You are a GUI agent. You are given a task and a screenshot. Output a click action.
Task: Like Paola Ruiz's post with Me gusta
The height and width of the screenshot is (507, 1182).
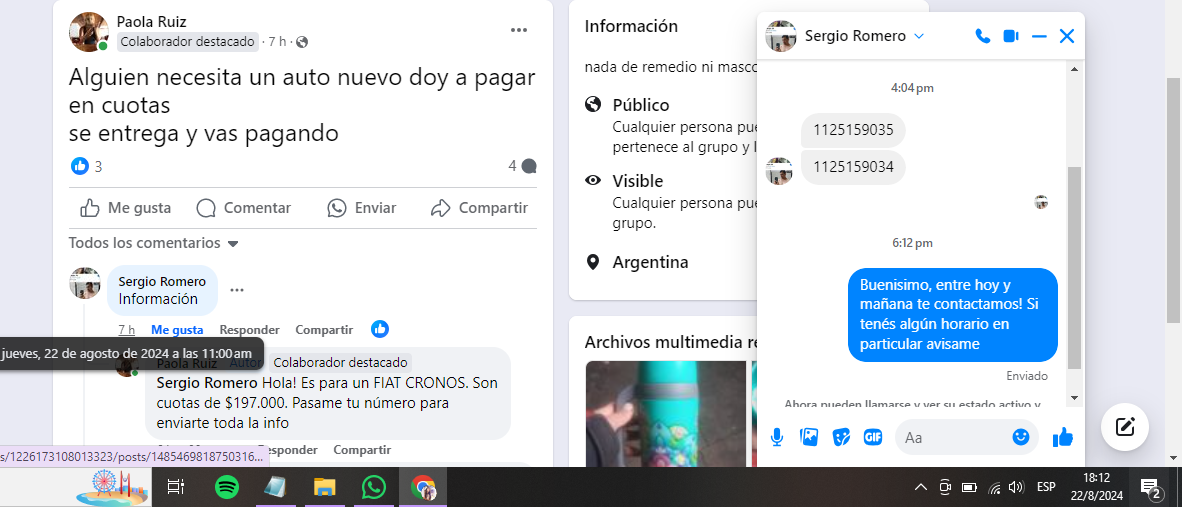126,208
